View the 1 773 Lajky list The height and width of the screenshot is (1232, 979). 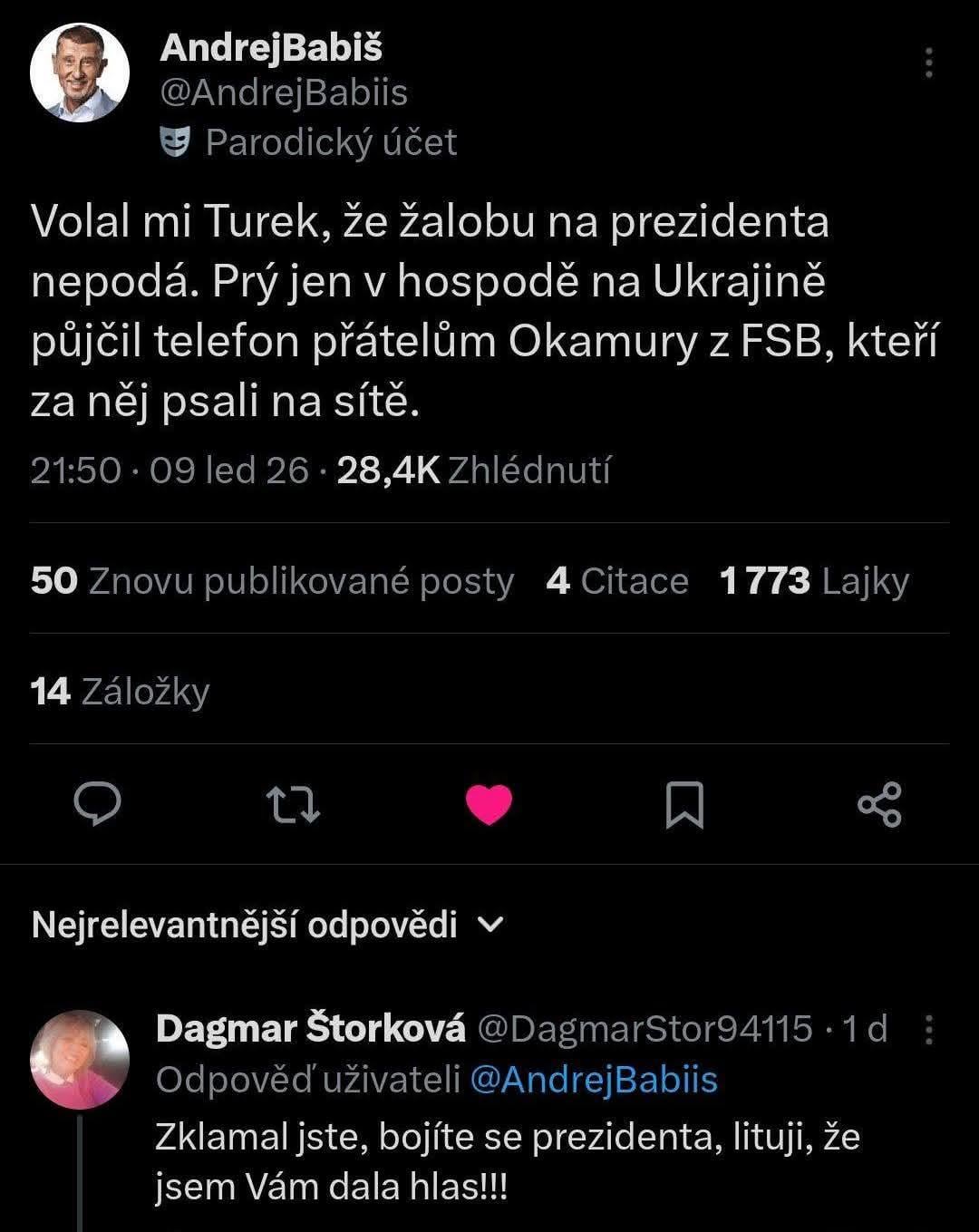(813, 581)
